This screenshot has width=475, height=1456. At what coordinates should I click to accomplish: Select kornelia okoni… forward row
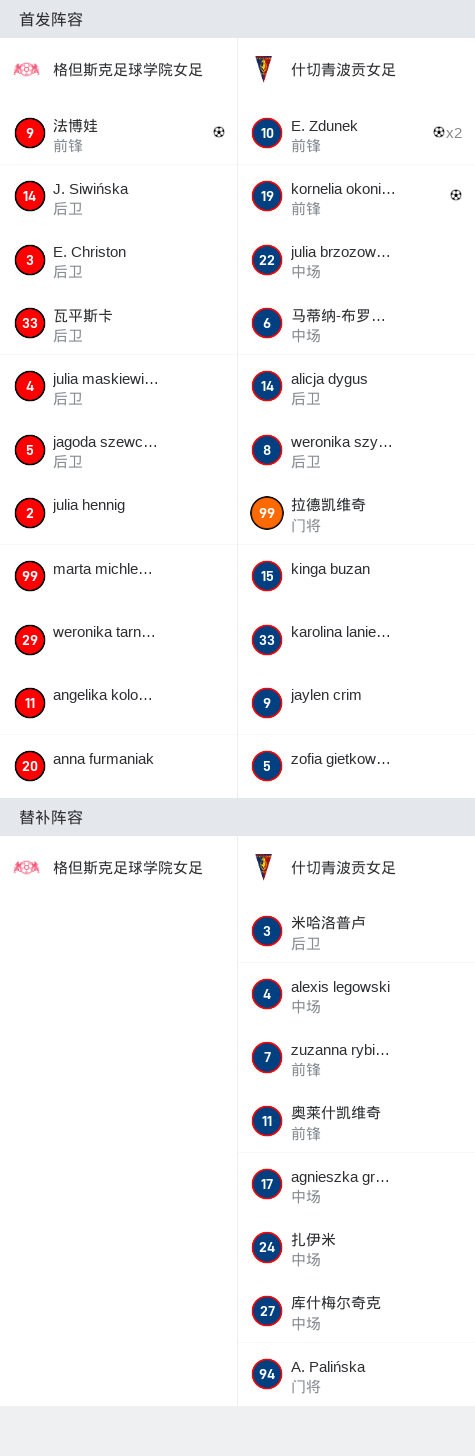[x=356, y=196]
